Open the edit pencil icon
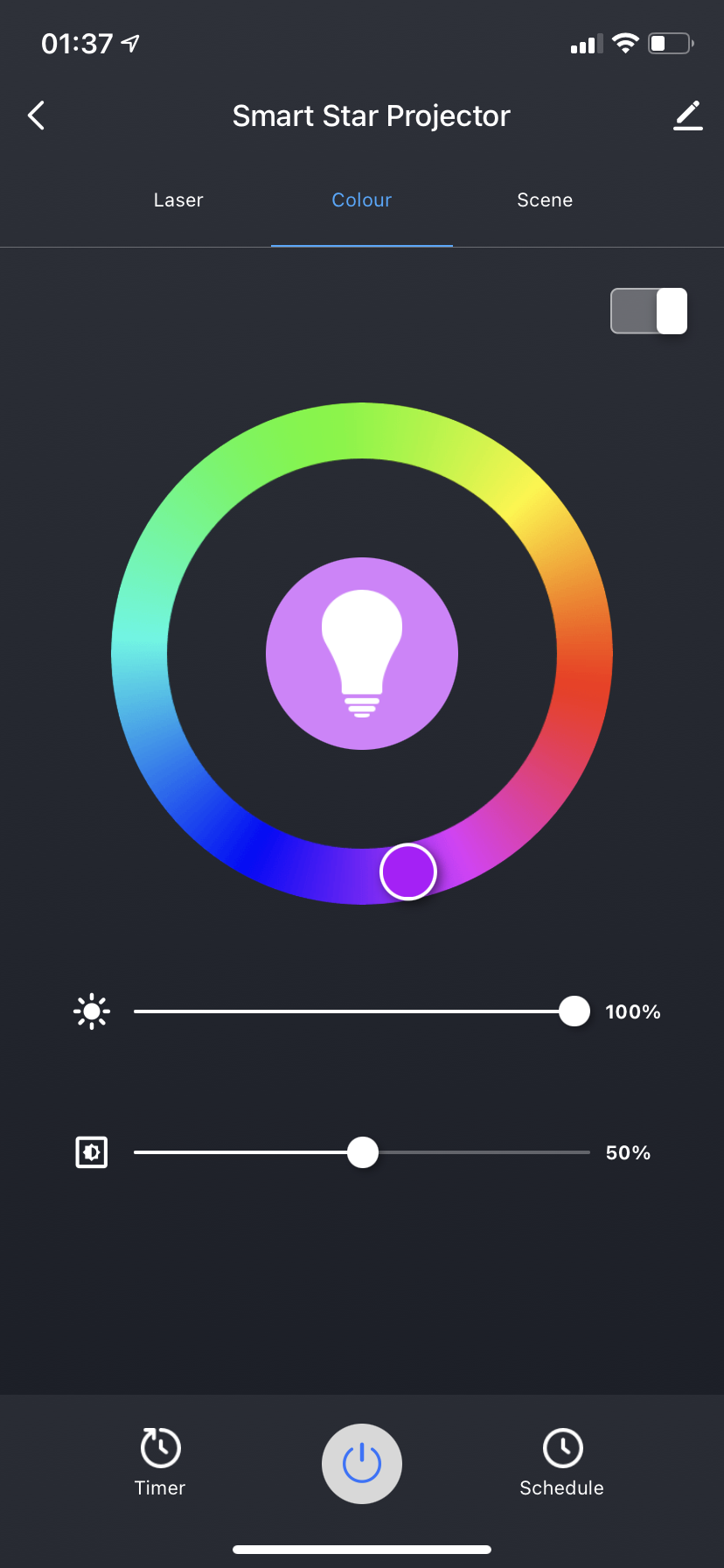The width and height of the screenshot is (724, 1568). [x=688, y=115]
